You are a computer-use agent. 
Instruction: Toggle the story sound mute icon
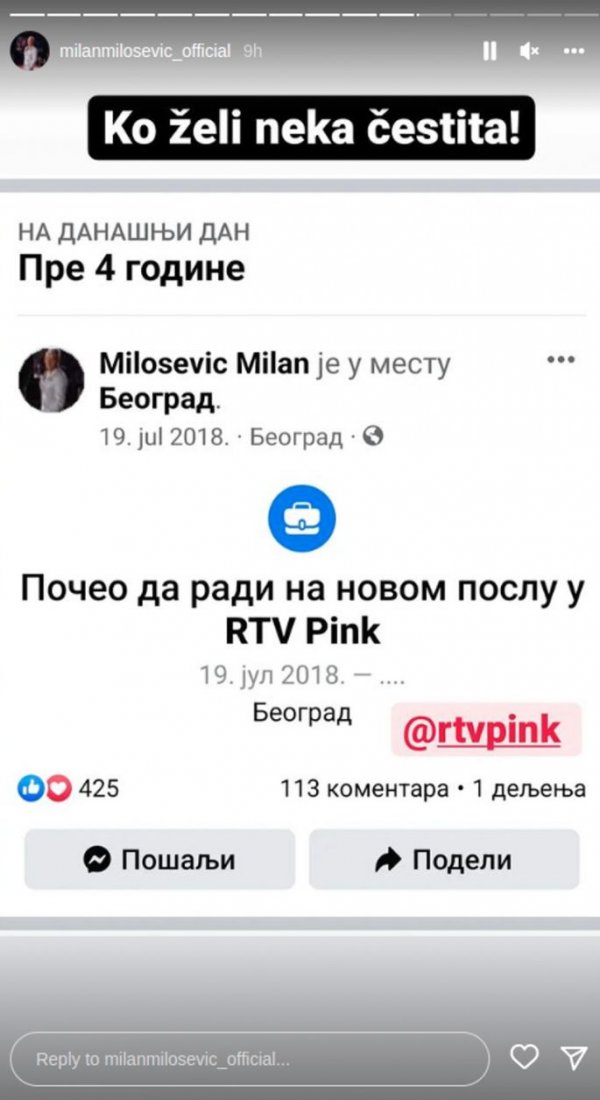531,51
